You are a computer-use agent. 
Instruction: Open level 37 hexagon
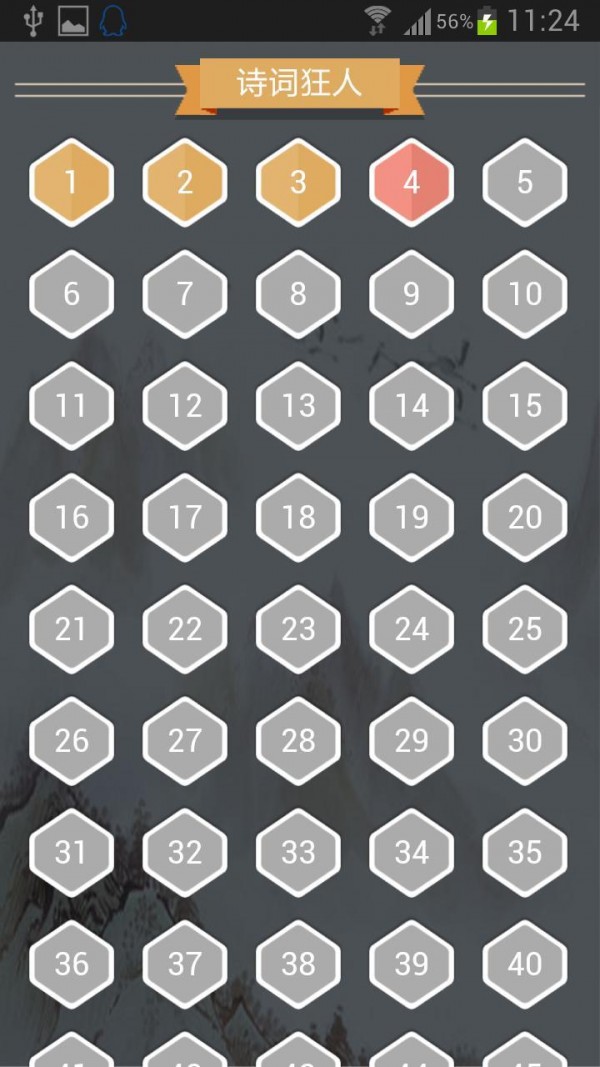(x=185, y=964)
